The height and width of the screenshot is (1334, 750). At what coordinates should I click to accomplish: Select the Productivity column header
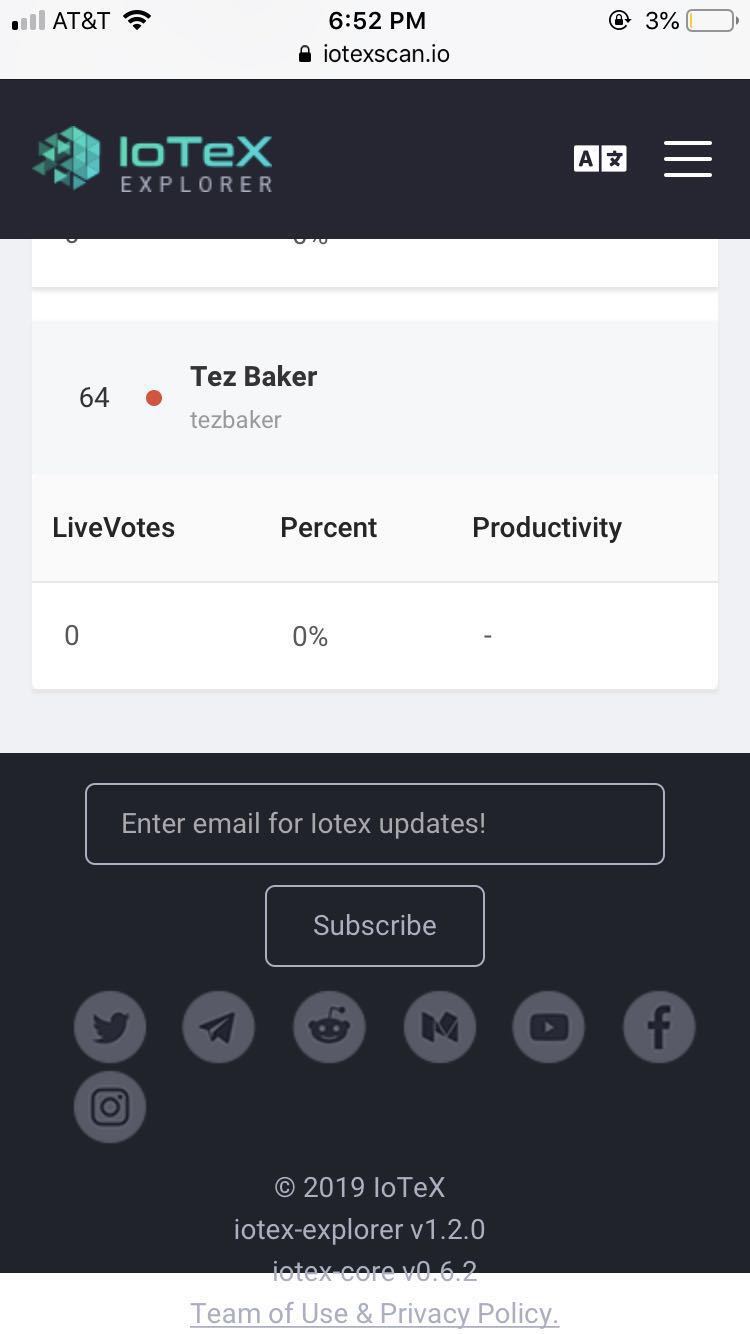tap(547, 527)
